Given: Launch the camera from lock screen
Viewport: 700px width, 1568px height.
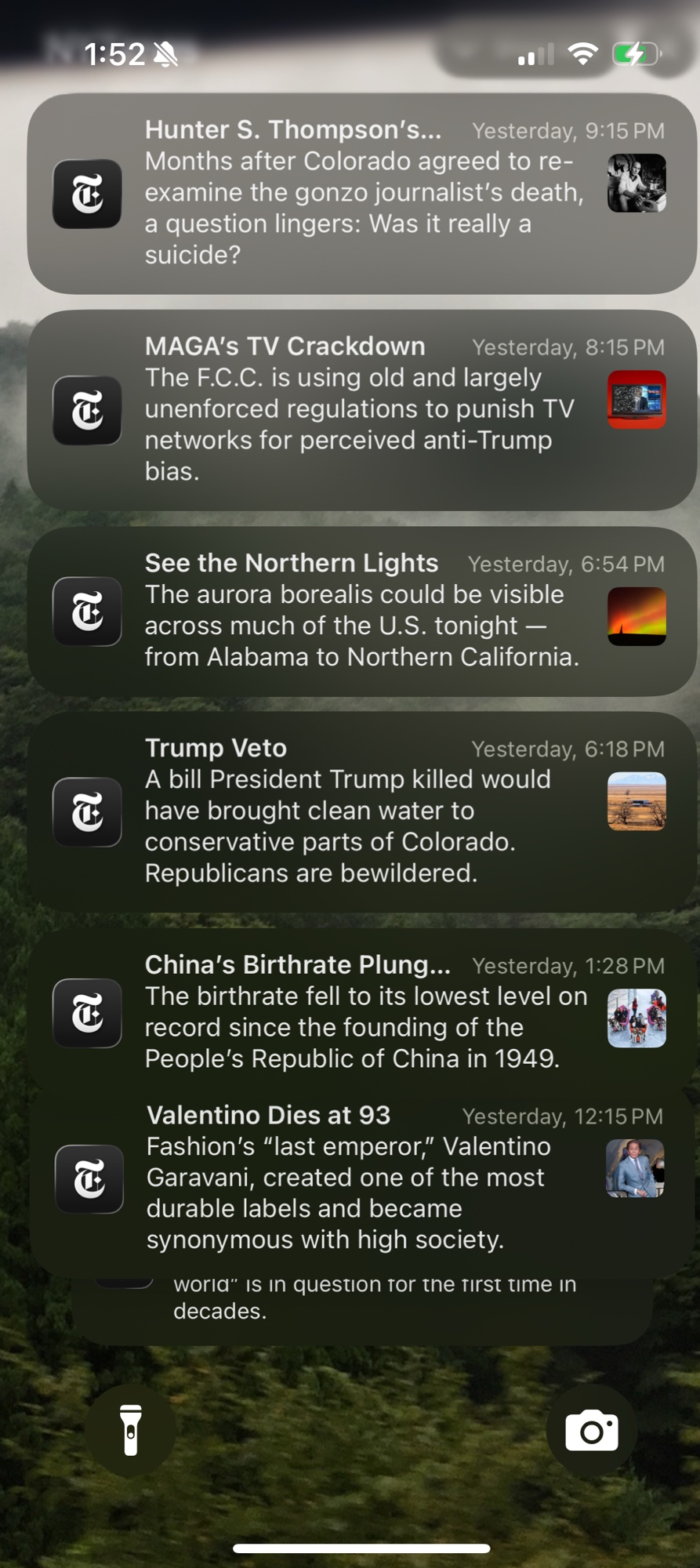Looking at the screenshot, I should pyautogui.click(x=591, y=1431).
